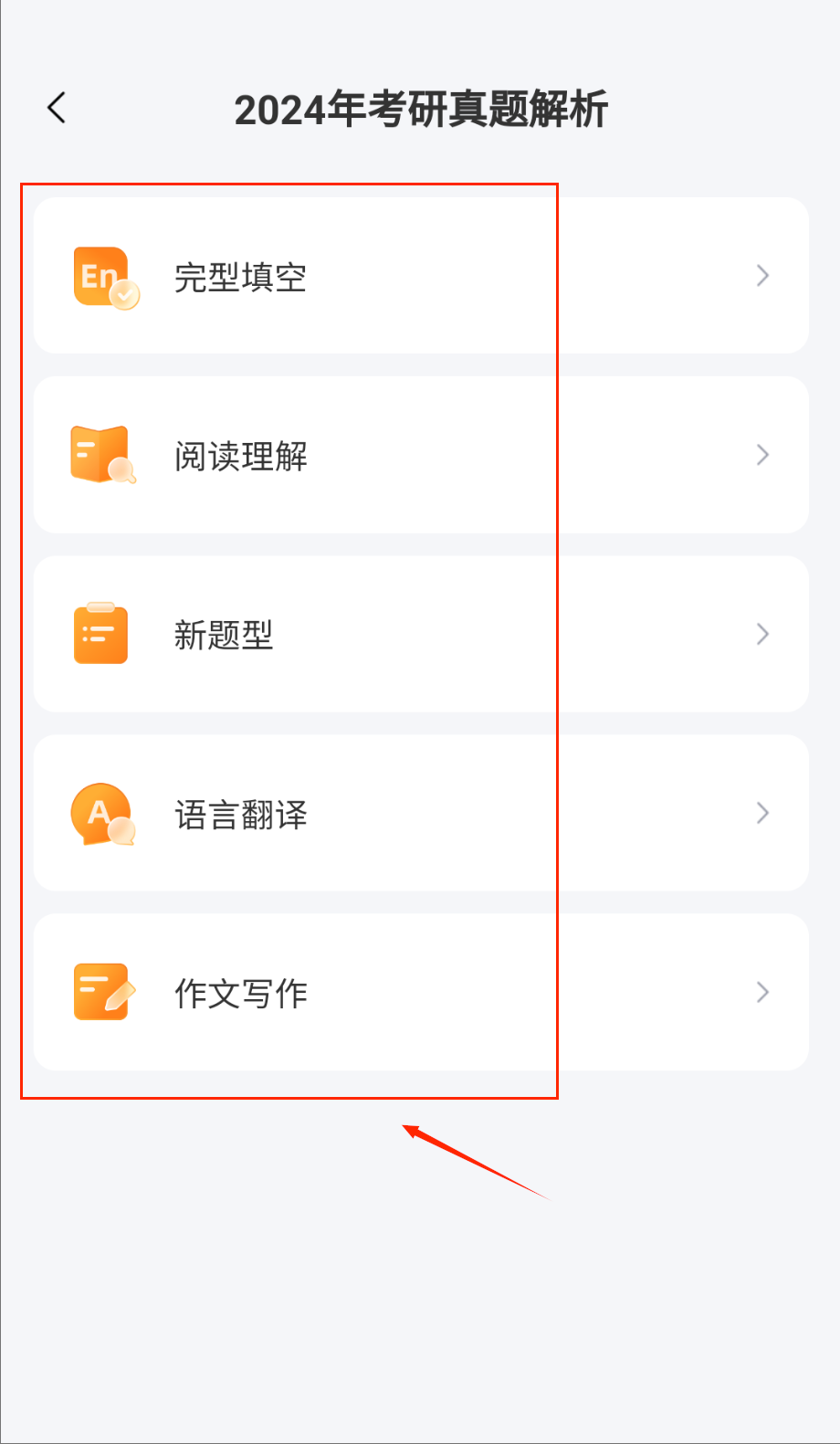
Task: Go back using the top-left arrow
Action: (57, 108)
